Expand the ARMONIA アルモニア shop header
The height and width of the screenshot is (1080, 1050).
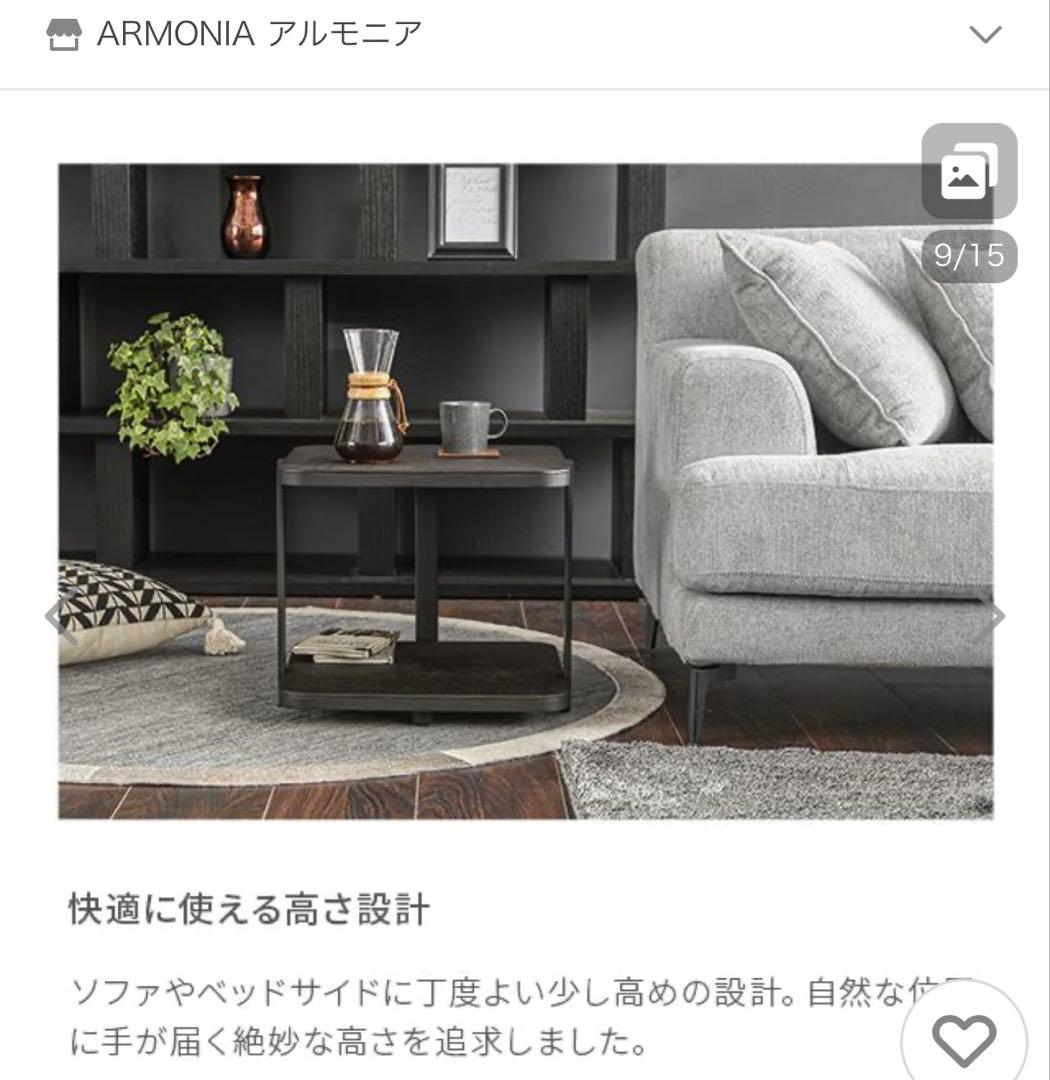(x=985, y=35)
